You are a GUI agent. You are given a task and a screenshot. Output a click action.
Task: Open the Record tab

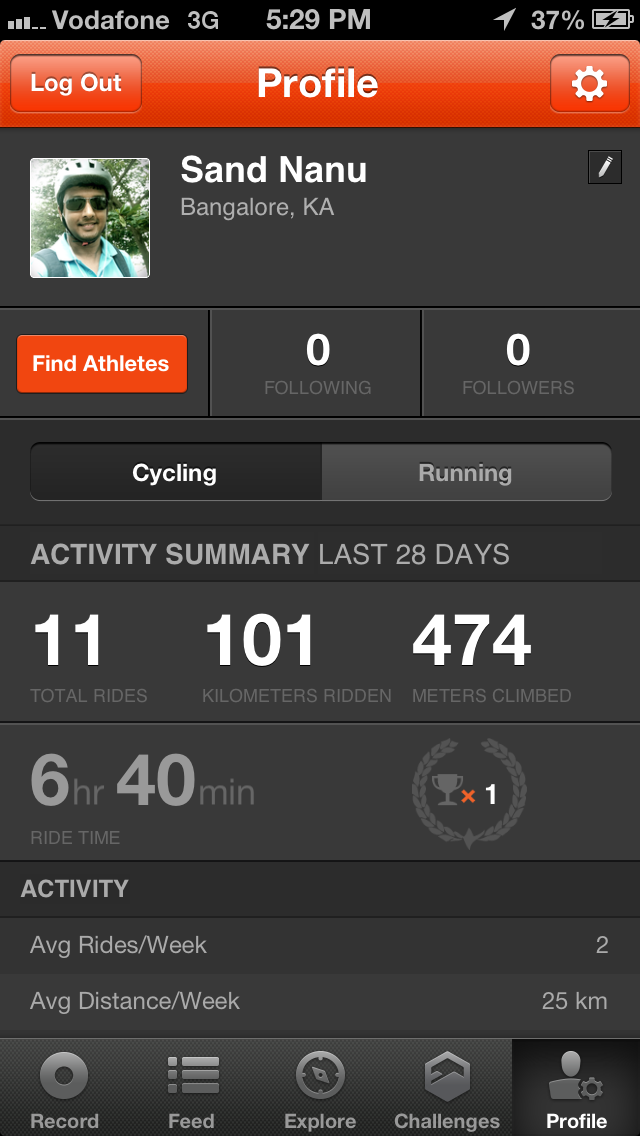(64, 1088)
